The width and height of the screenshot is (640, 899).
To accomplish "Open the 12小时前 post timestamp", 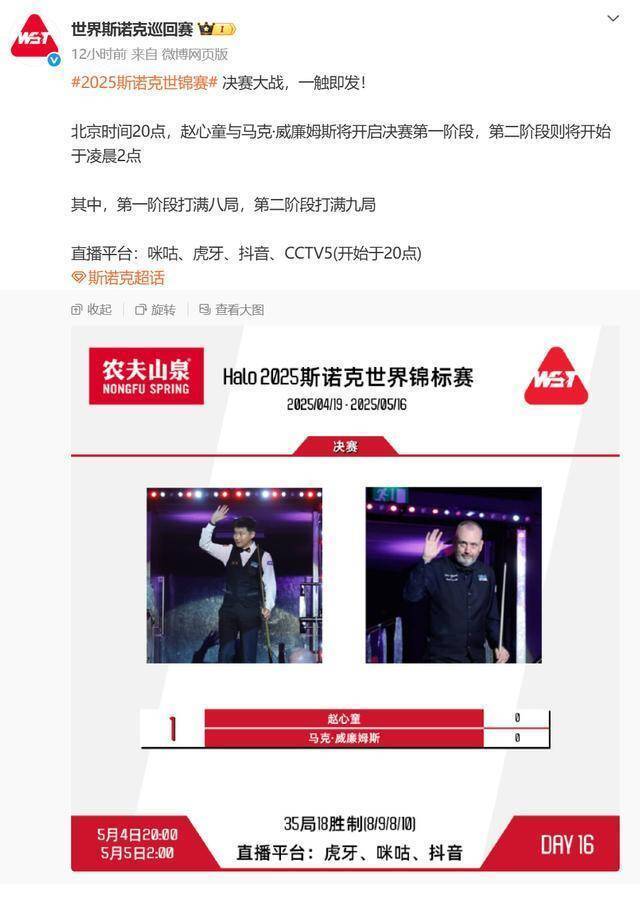I will pos(99,54).
